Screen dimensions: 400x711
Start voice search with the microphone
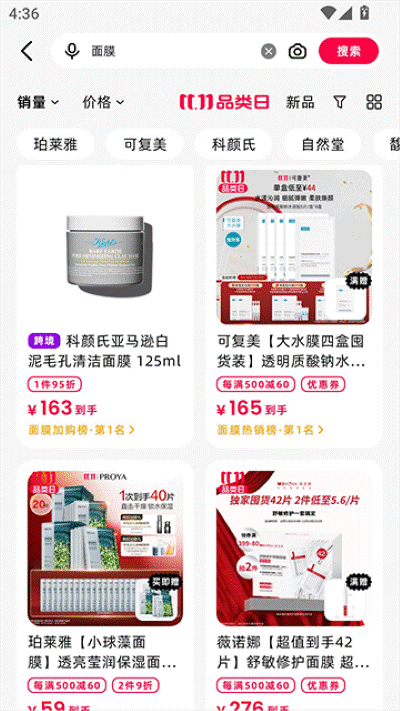click(72, 51)
